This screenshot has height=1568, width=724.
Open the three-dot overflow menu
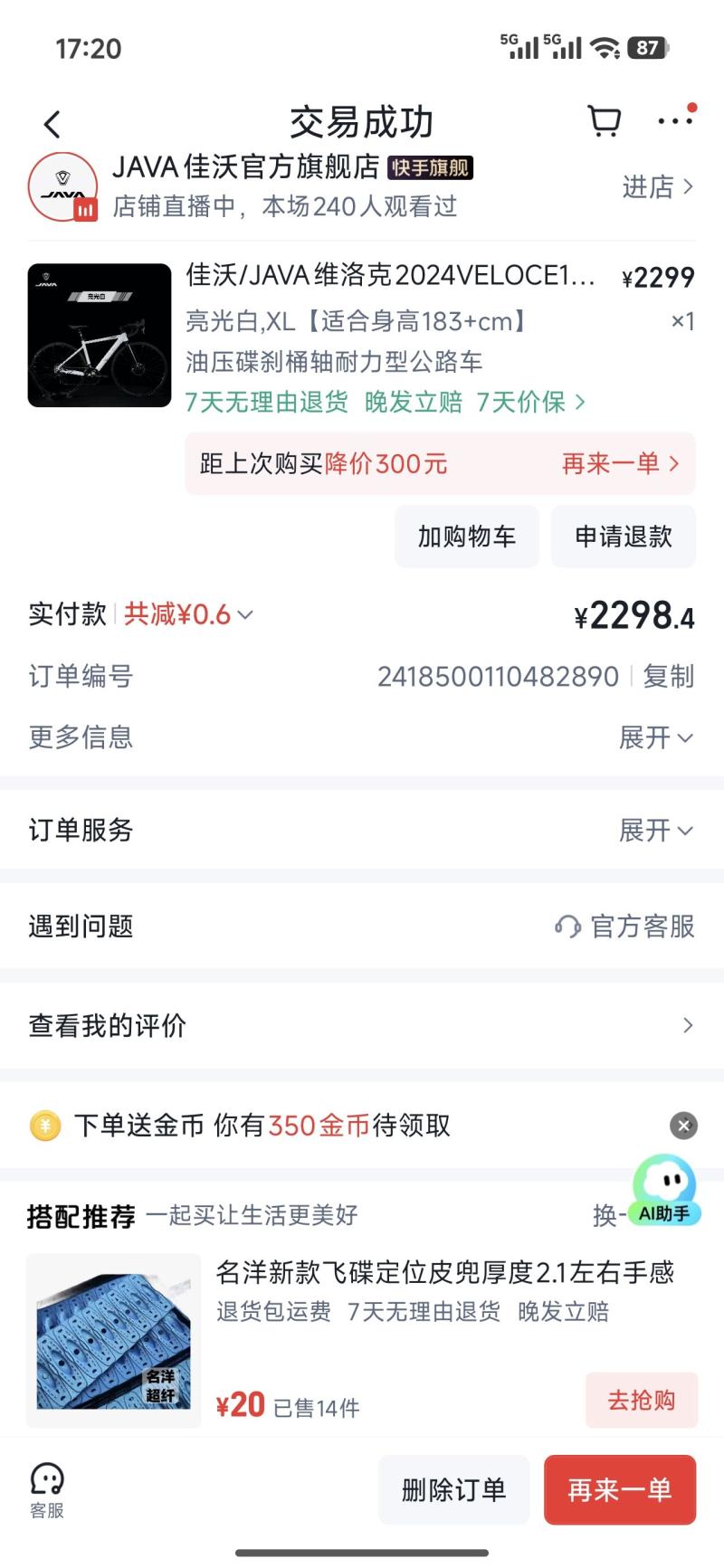675,121
